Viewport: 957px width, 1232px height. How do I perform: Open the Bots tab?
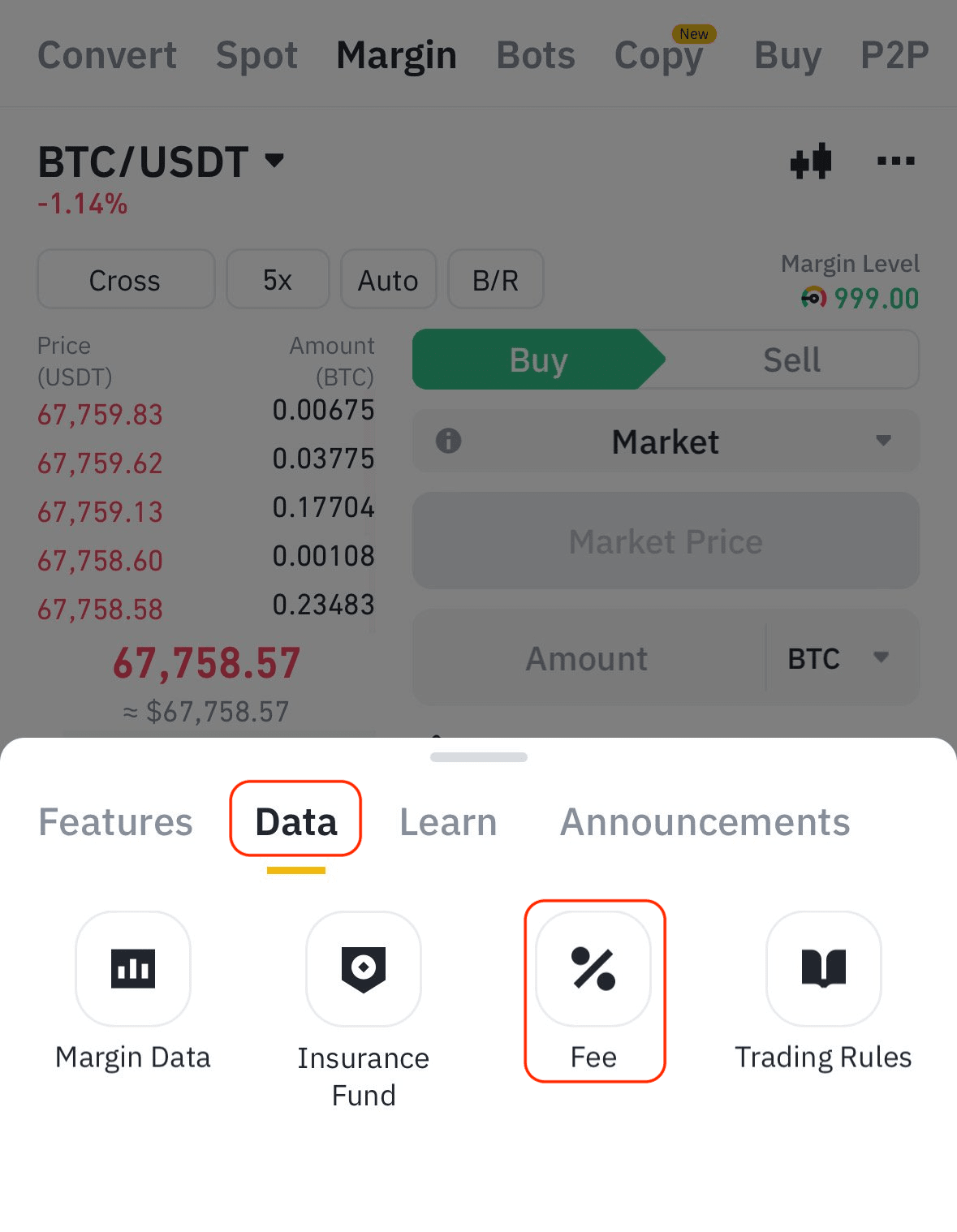(536, 55)
